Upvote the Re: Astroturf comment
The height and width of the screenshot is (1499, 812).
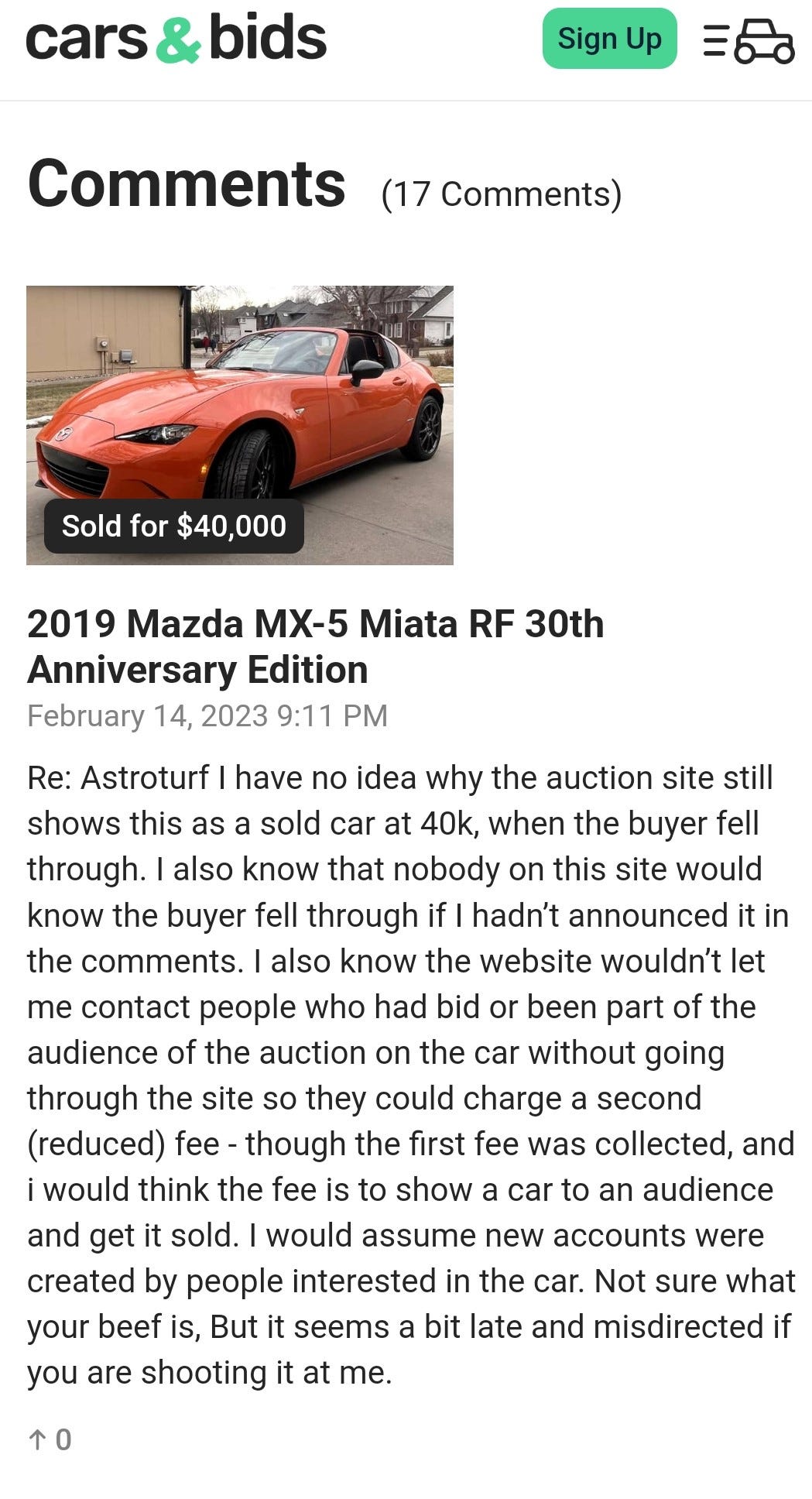tap(50, 1439)
